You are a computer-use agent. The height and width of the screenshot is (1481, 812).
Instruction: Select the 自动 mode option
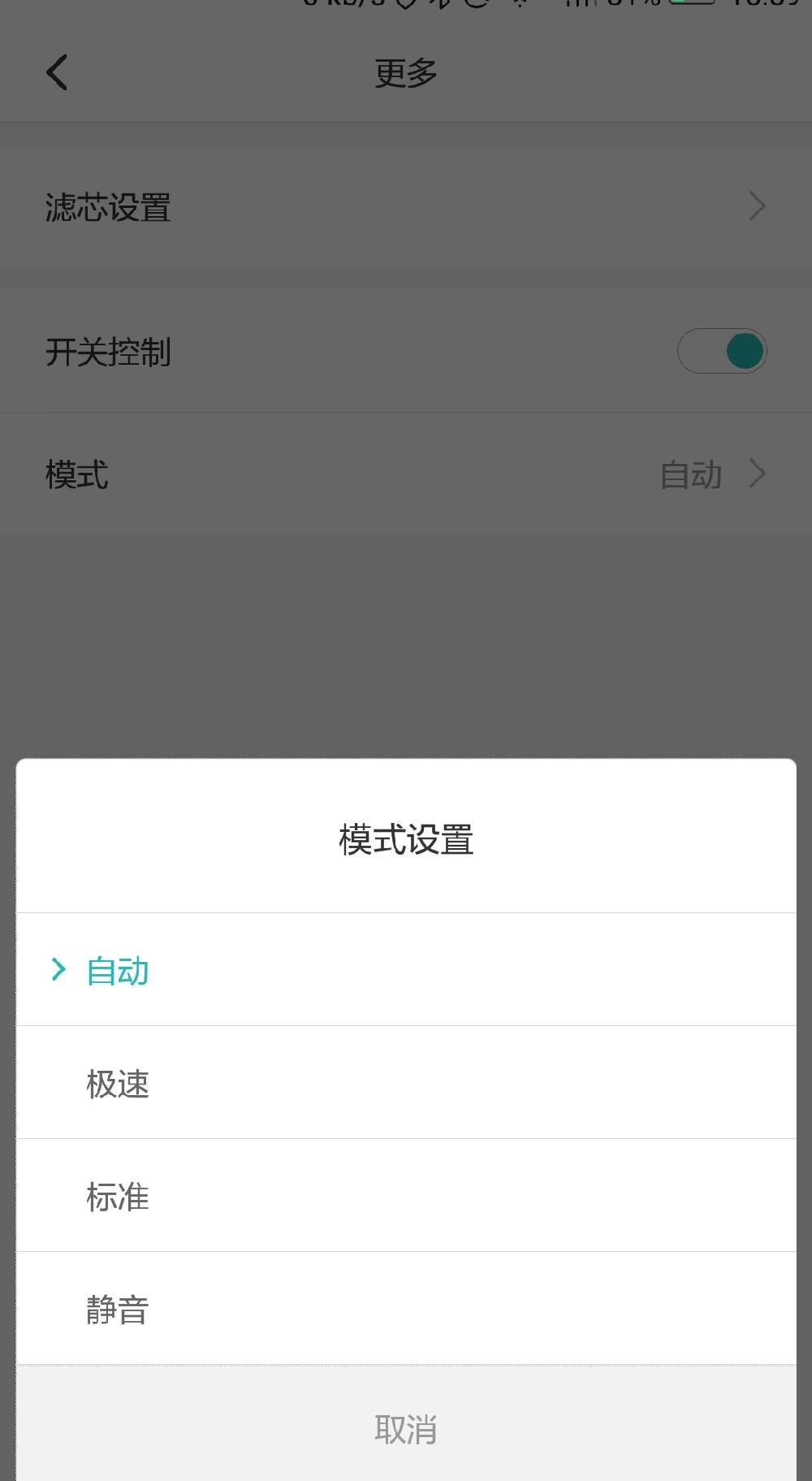point(118,971)
